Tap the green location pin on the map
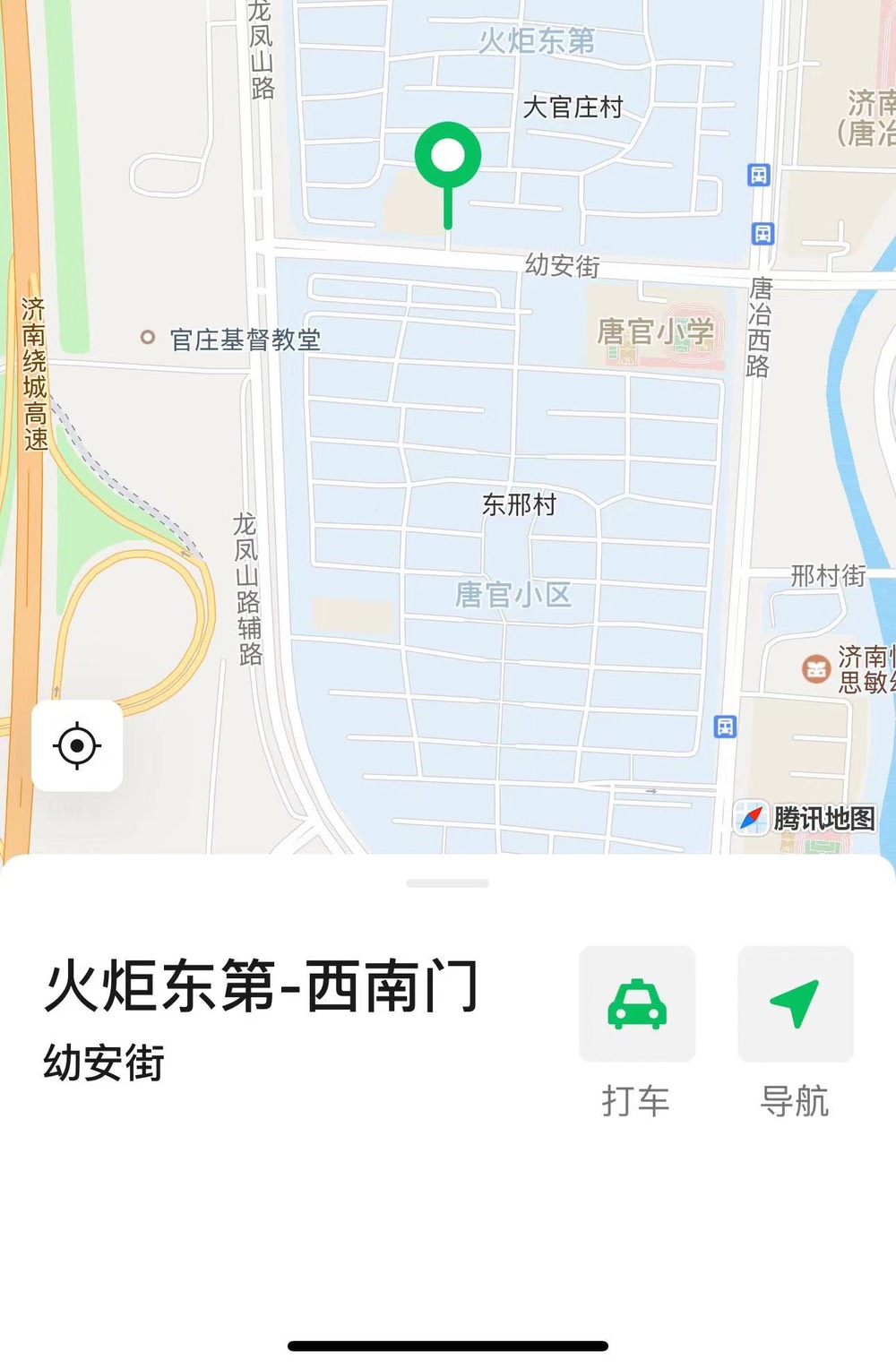 [x=448, y=159]
